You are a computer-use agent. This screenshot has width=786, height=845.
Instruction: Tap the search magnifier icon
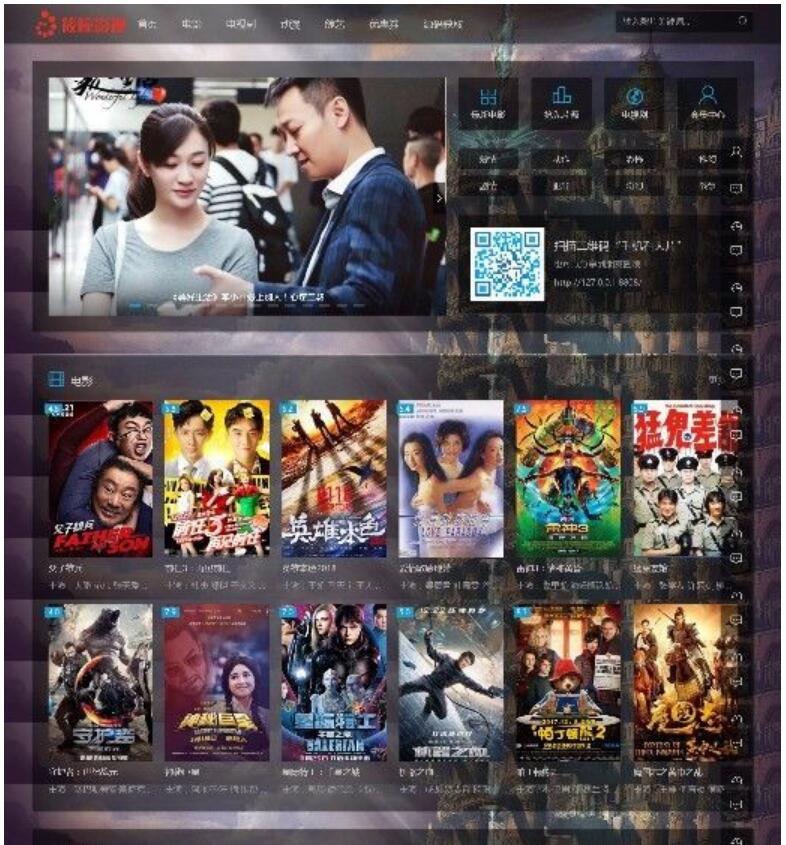[x=743, y=20]
